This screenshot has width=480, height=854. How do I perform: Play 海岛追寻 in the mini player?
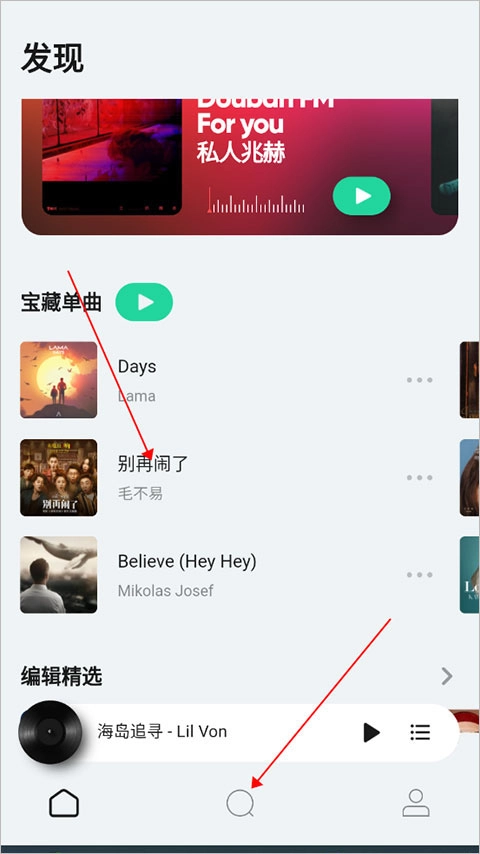click(372, 733)
